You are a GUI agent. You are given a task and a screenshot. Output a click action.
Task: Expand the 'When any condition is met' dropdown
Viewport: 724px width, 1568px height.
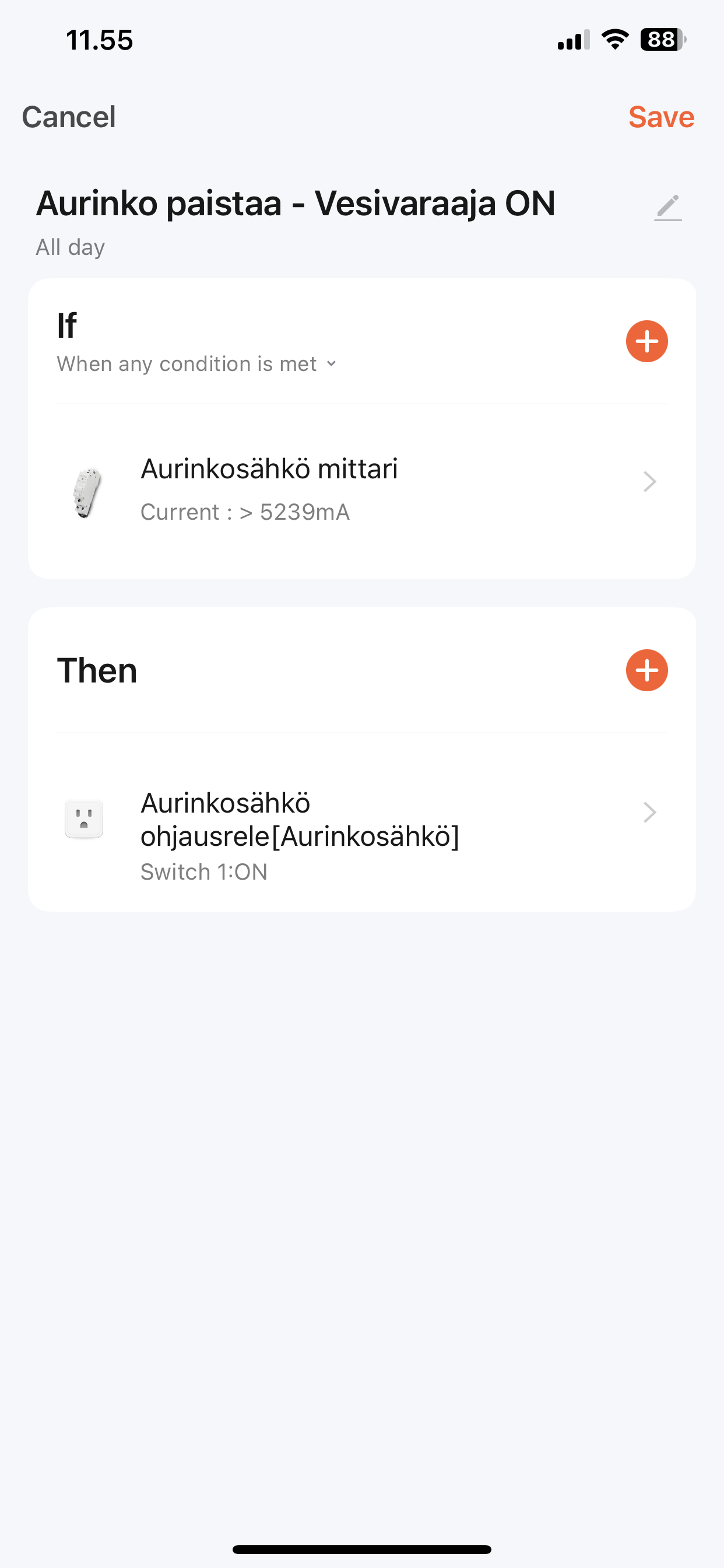196,364
